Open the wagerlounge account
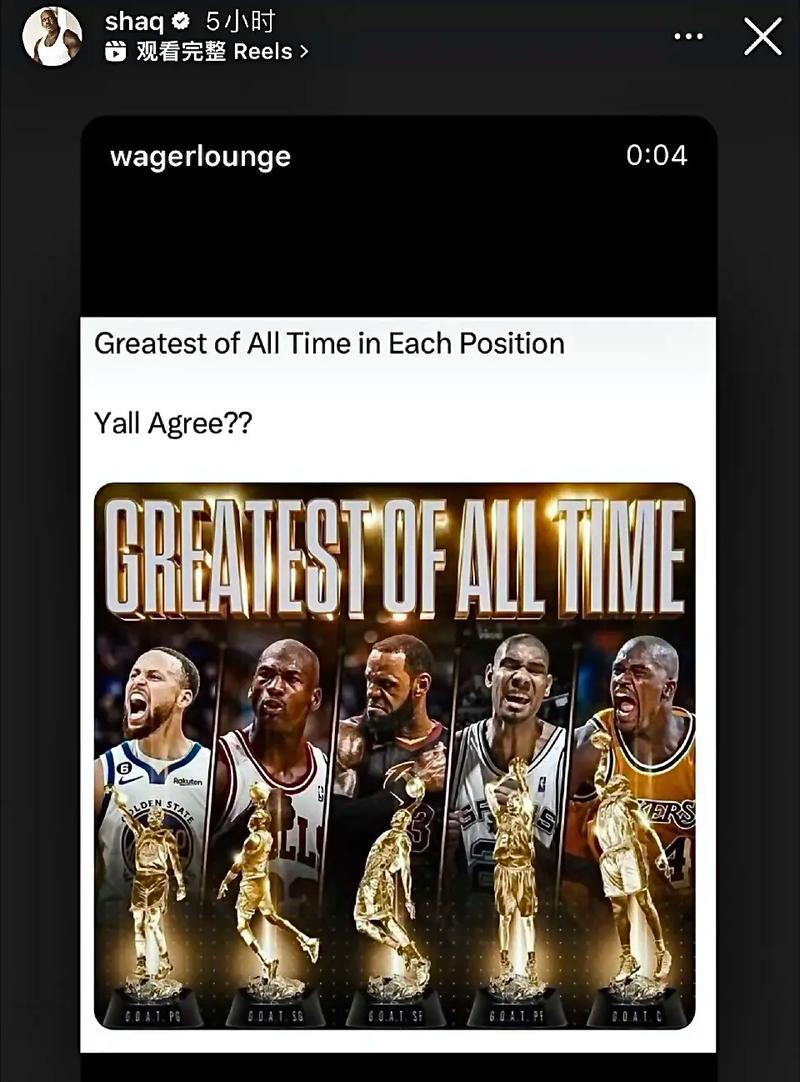This screenshot has height=1082, width=800. [200, 156]
